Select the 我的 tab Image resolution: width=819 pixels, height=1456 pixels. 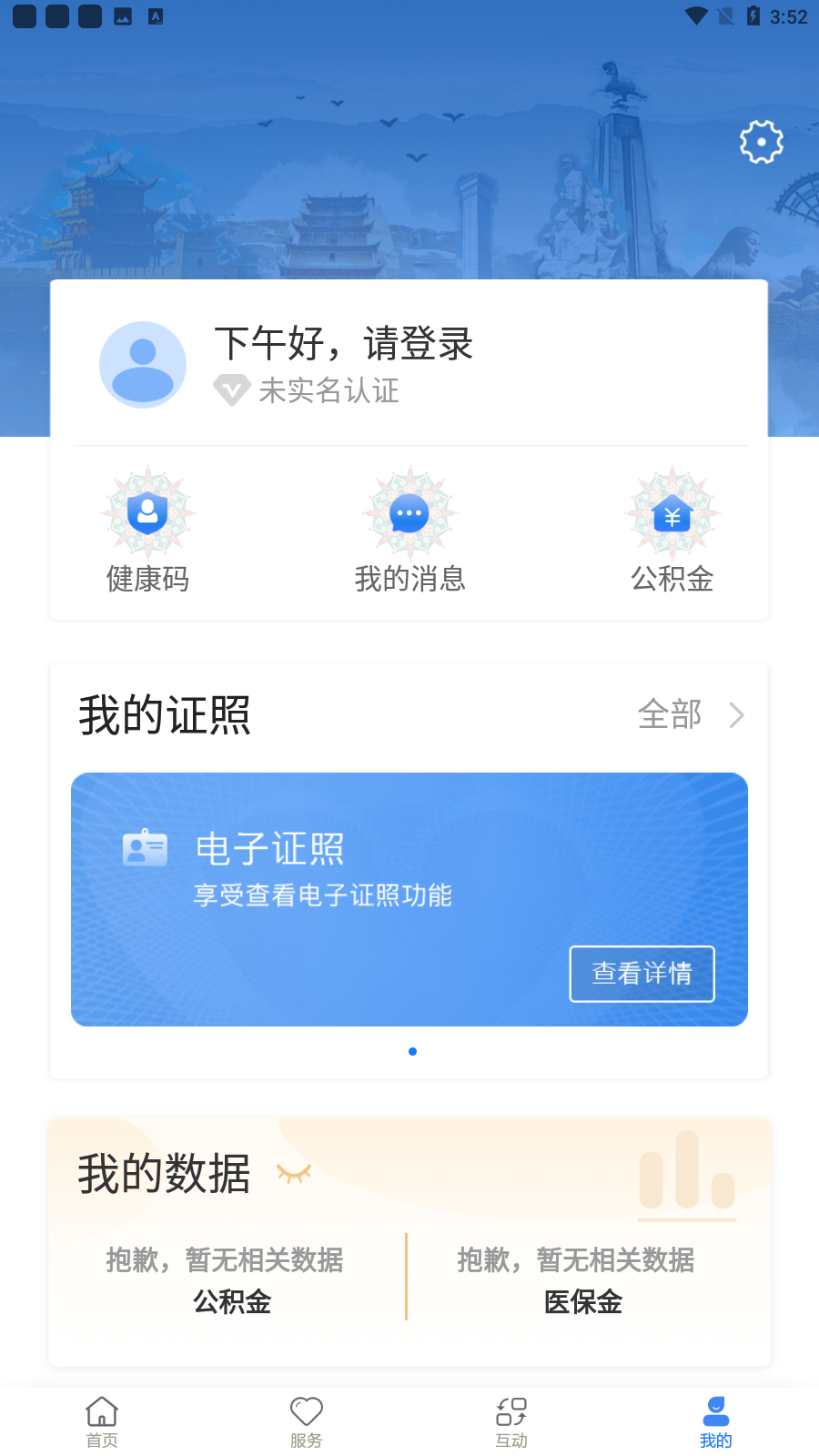pyautogui.click(x=716, y=1422)
